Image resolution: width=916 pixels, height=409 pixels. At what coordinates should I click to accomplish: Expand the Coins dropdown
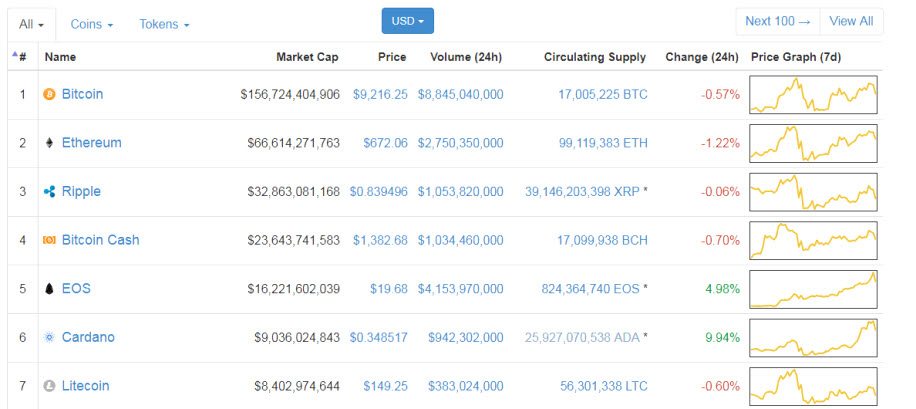pyautogui.click(x=92, y=25)
